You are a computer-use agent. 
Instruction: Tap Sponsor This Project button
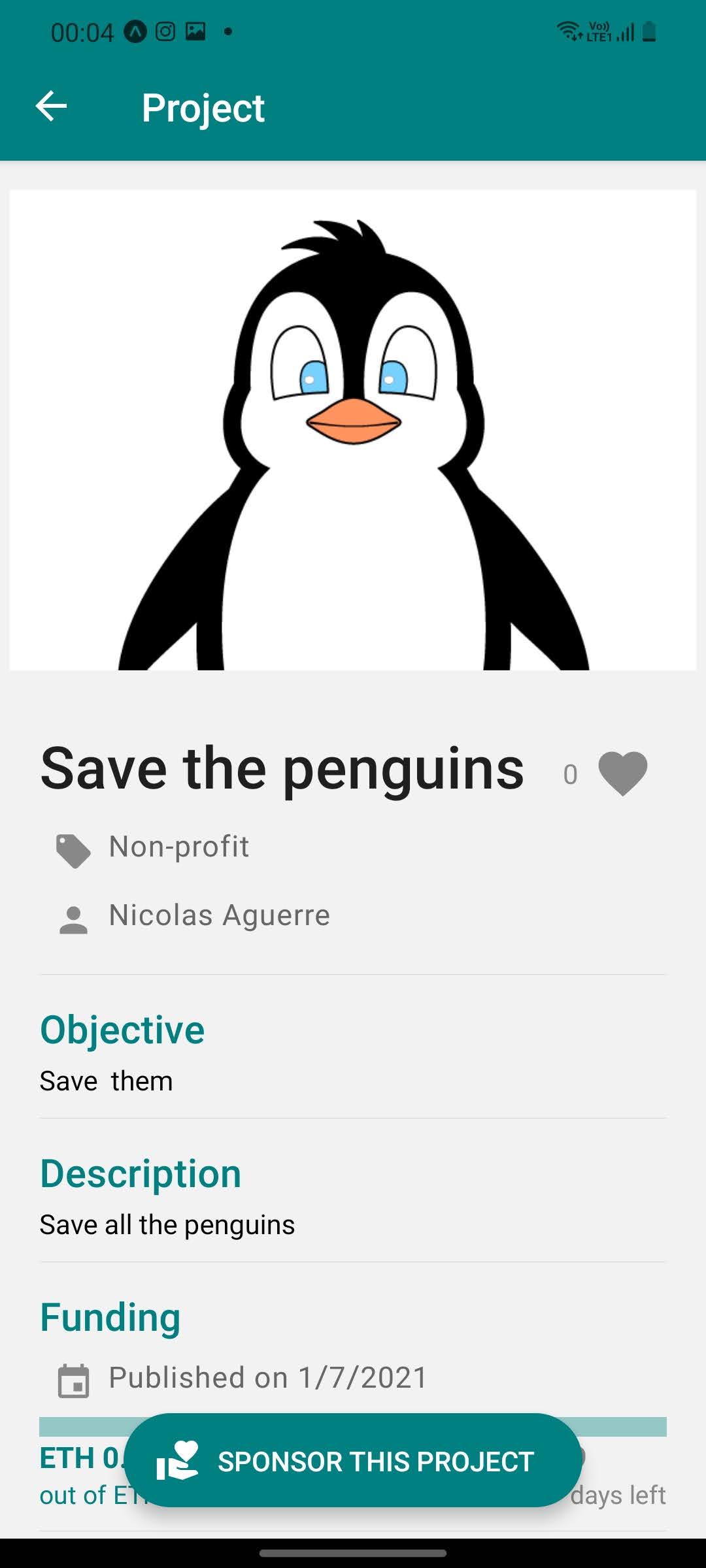pyautogui.click(x=353, y=1461)
